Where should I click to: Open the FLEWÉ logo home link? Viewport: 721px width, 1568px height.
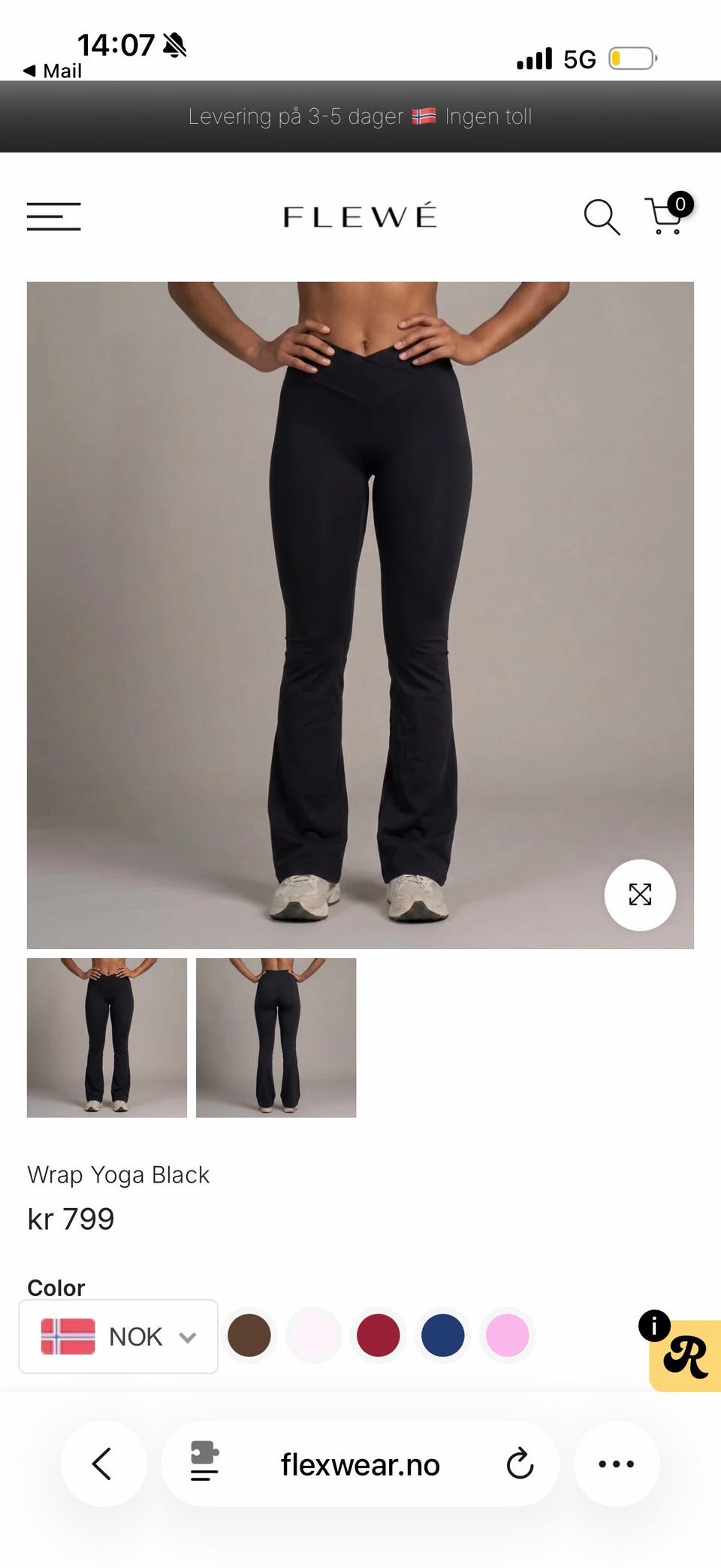[x=360, y=216]
